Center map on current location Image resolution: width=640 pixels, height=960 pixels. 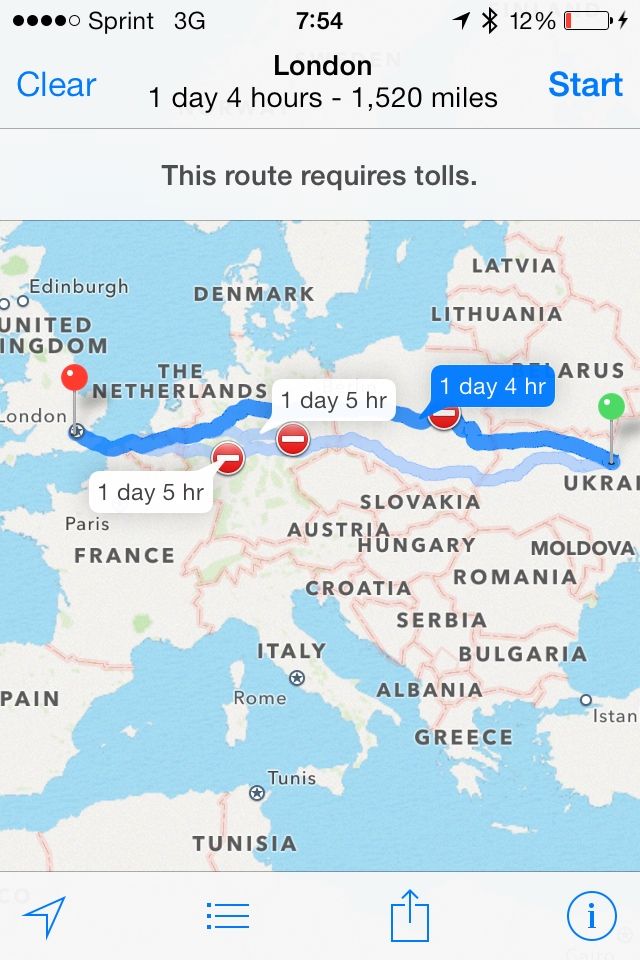(44, 915)
